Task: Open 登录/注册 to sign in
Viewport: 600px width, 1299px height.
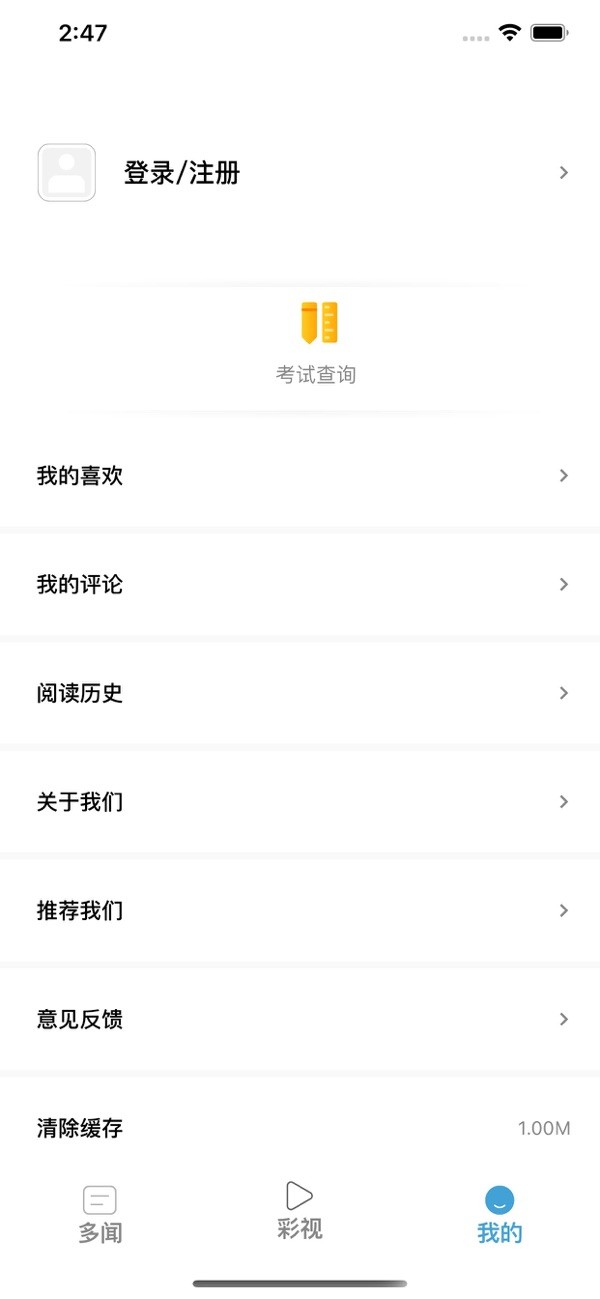Action: point(182,173)
